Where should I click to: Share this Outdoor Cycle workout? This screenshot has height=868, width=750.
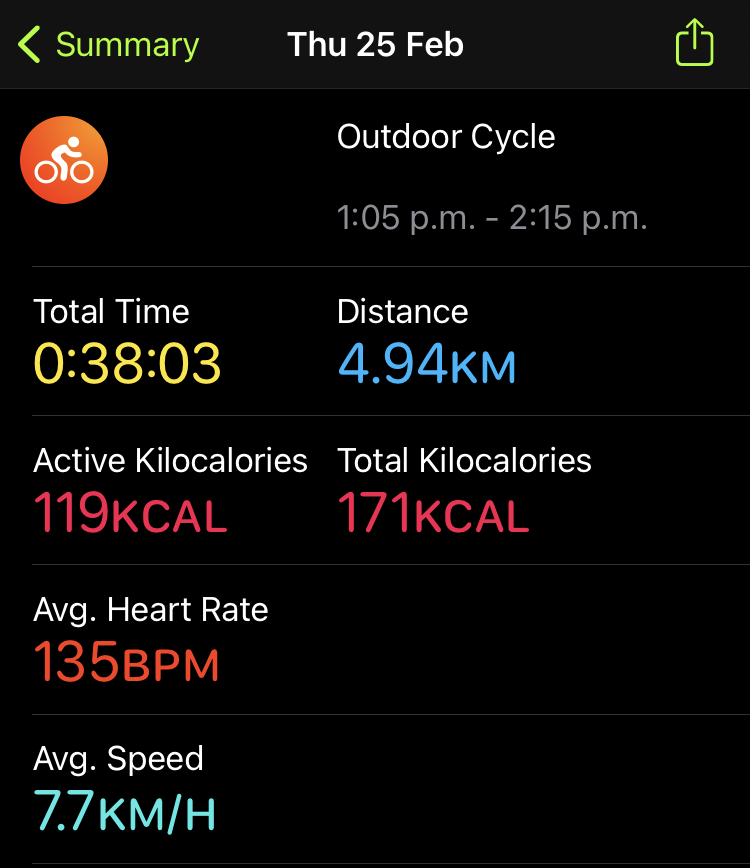coord(694,45)
